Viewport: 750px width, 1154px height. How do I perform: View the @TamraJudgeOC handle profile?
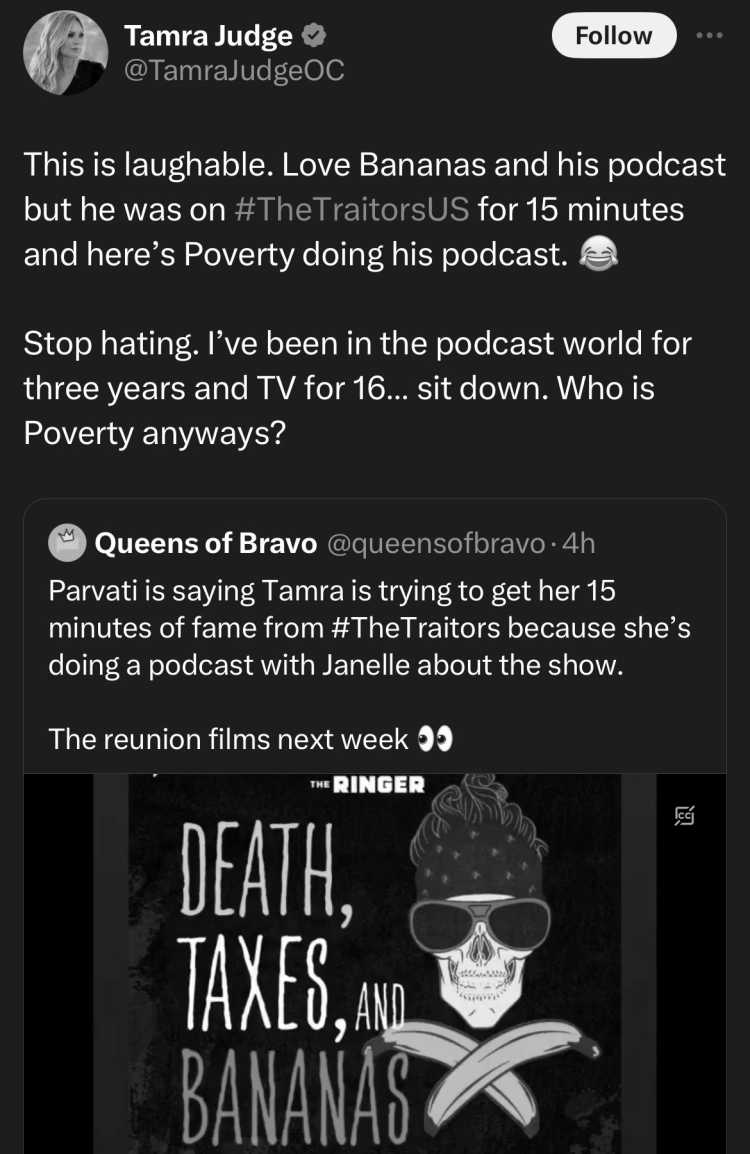tap(233, 71)
